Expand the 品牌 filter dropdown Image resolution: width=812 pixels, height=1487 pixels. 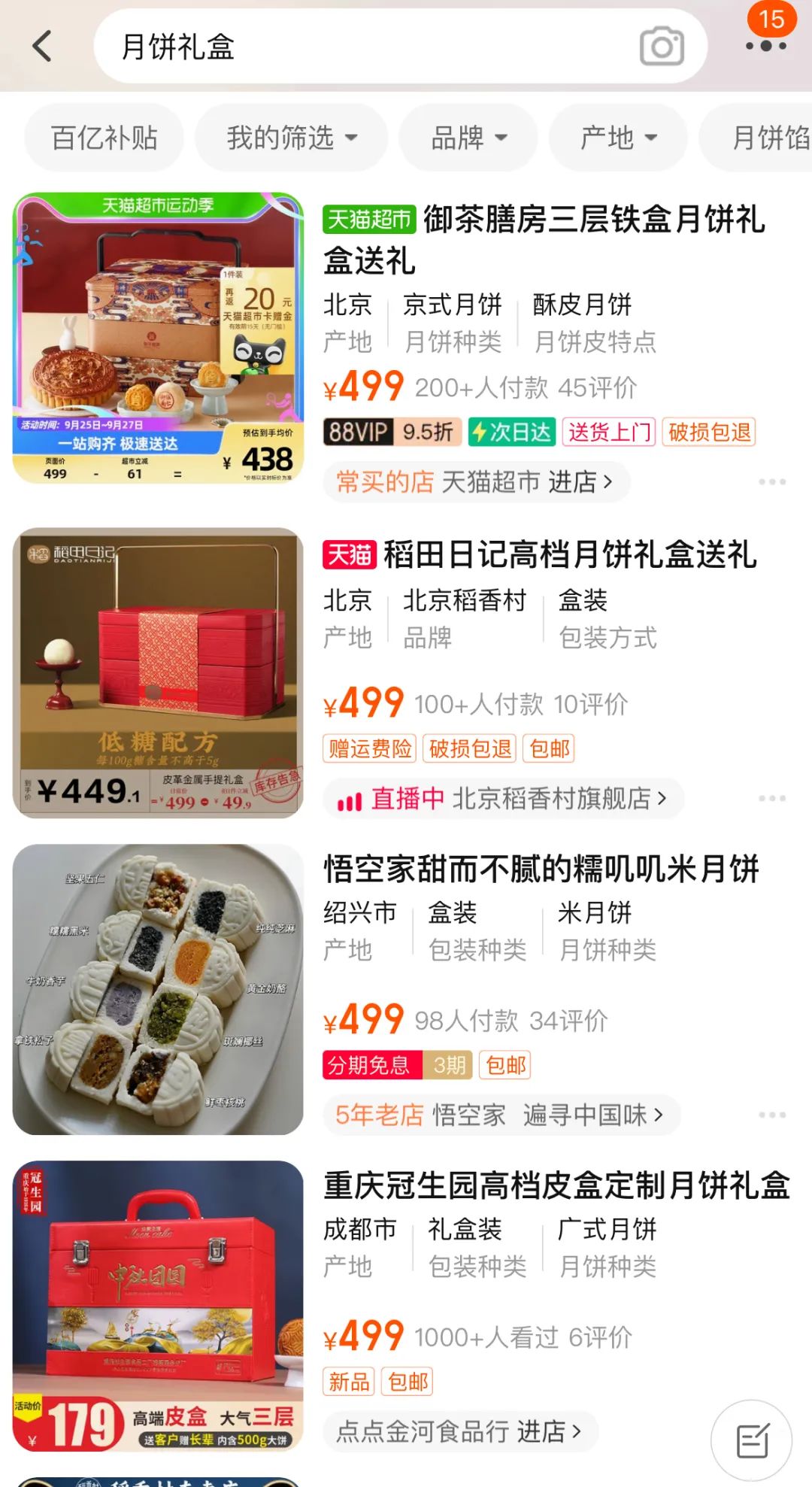468,138
